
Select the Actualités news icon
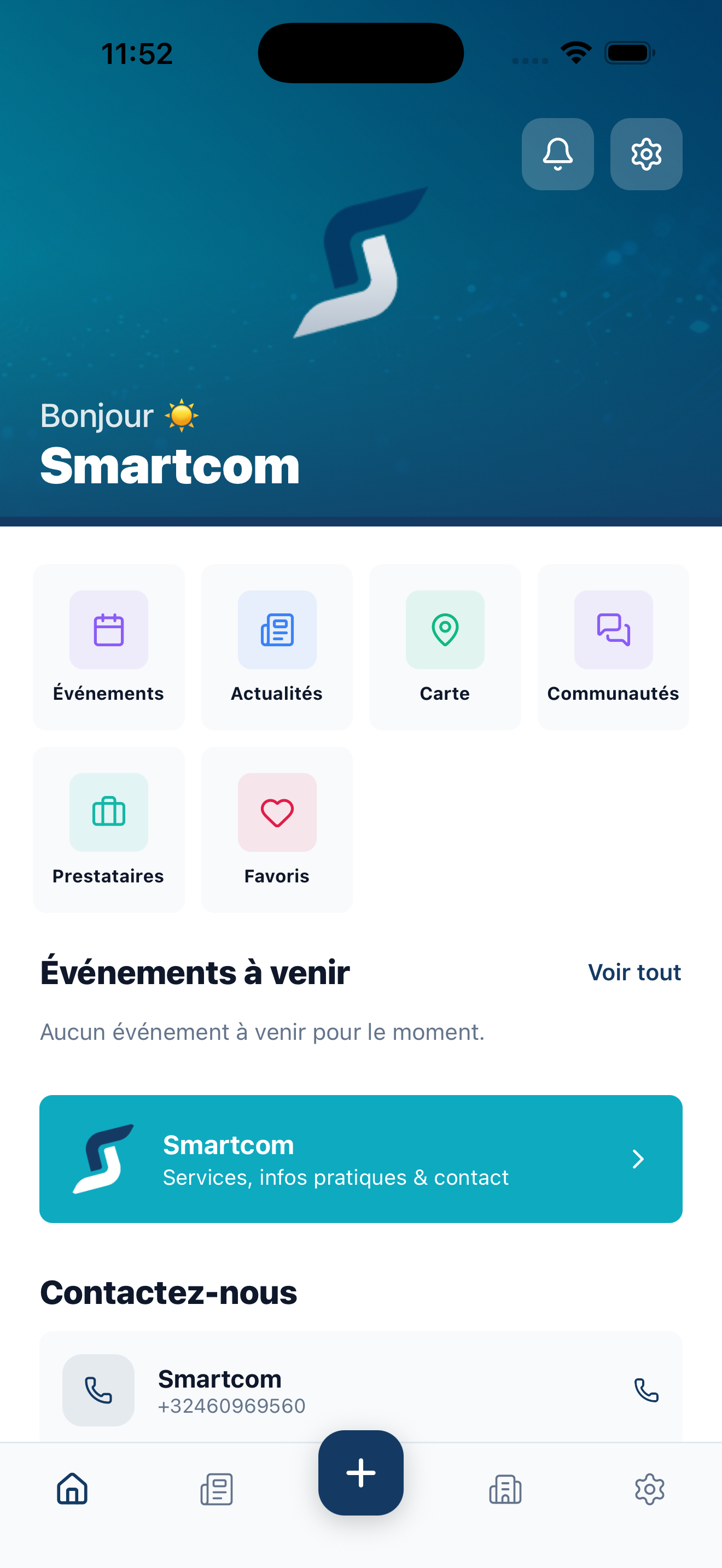click(x=276, y=630)
